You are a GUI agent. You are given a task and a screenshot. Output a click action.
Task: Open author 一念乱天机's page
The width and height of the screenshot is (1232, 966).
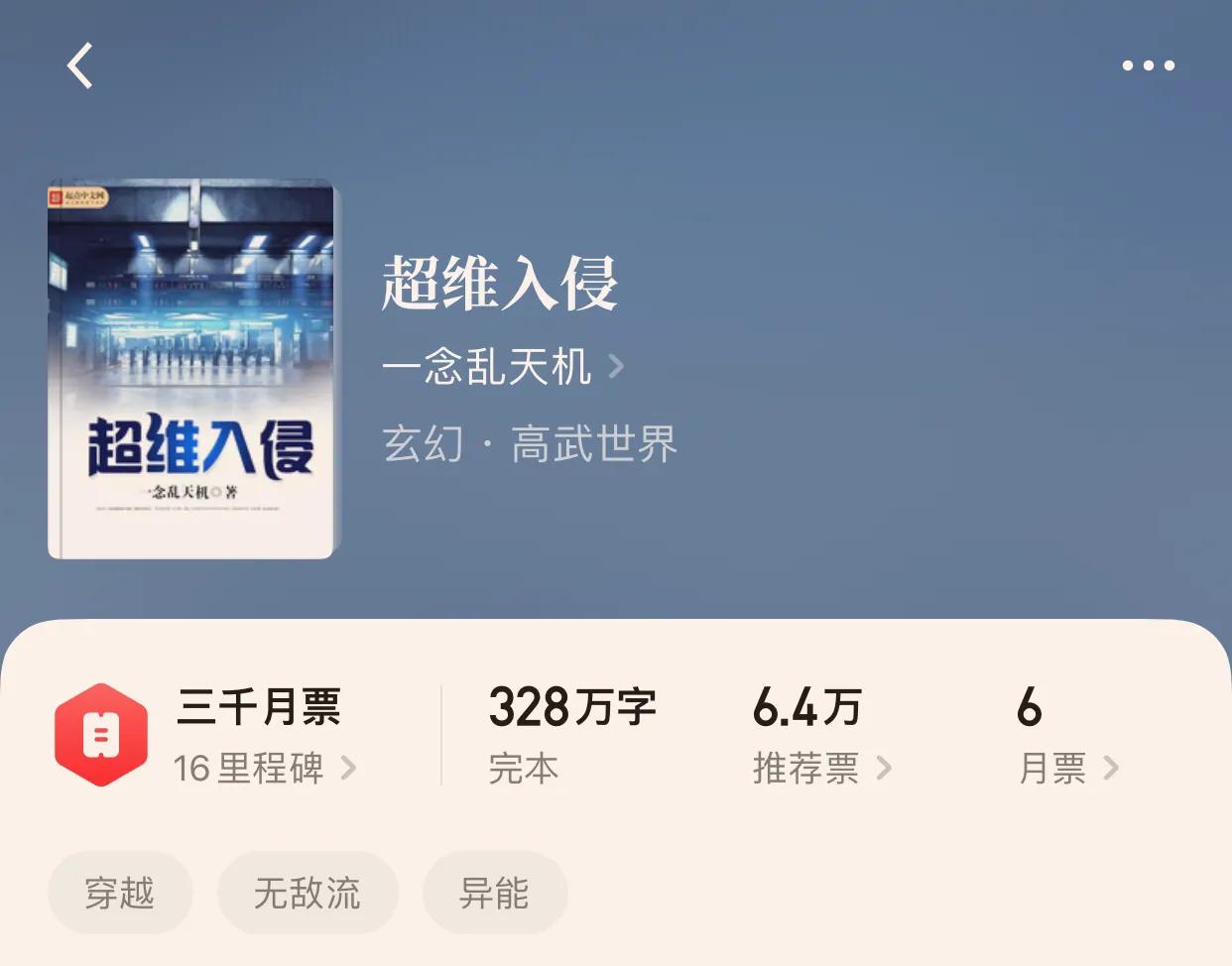(x=502, y=367)
